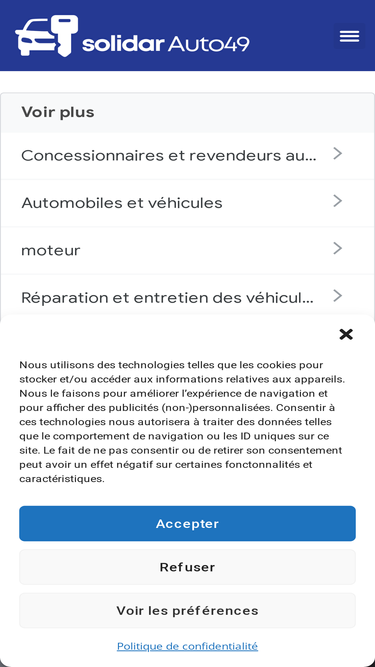The height and width of the screenshot is (667, 375).
Task: Open Automobiles et véhicules category
Action: (188, 203)
